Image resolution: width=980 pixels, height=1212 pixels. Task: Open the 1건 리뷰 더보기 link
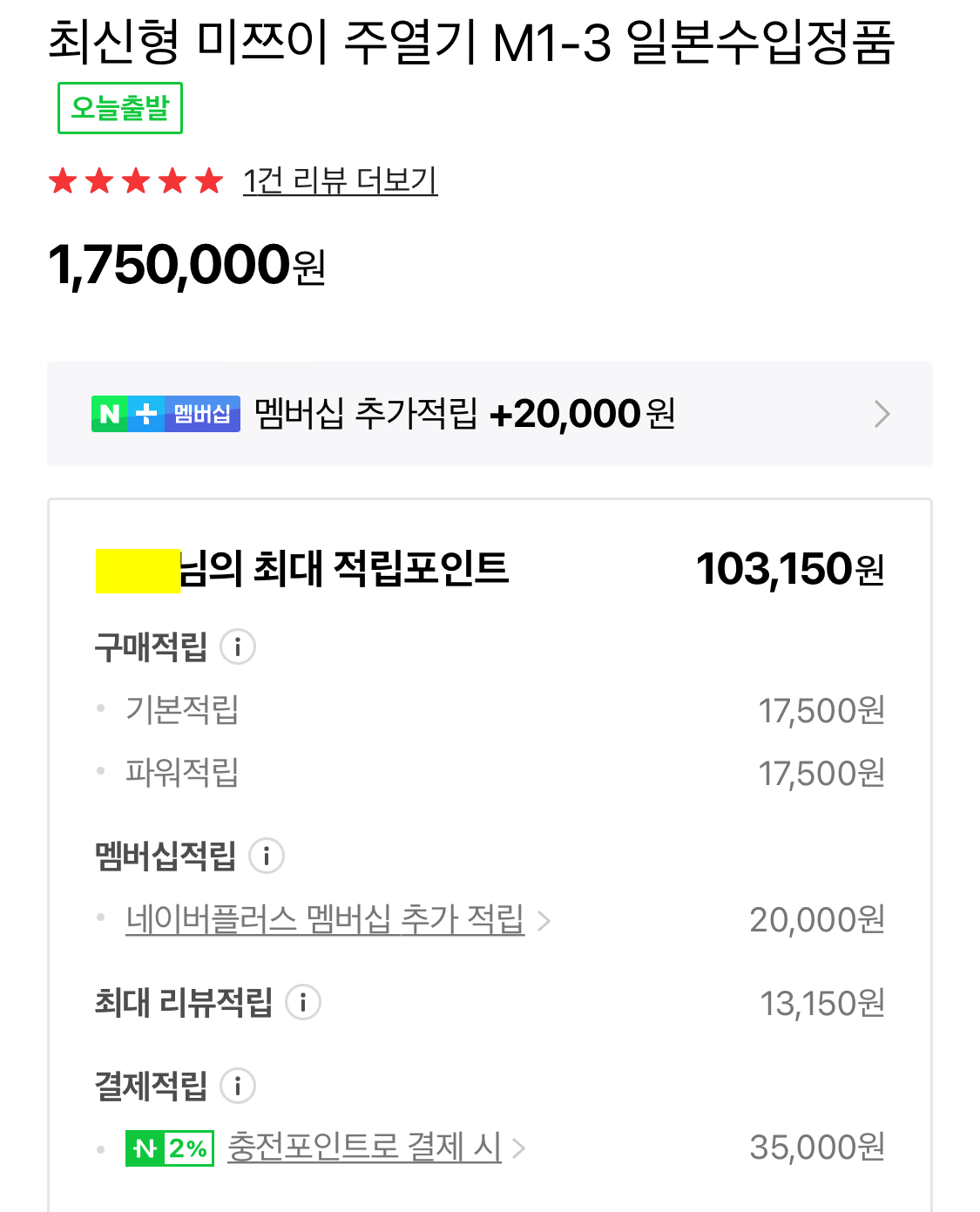pyautogui.click(x=340, y=181)
